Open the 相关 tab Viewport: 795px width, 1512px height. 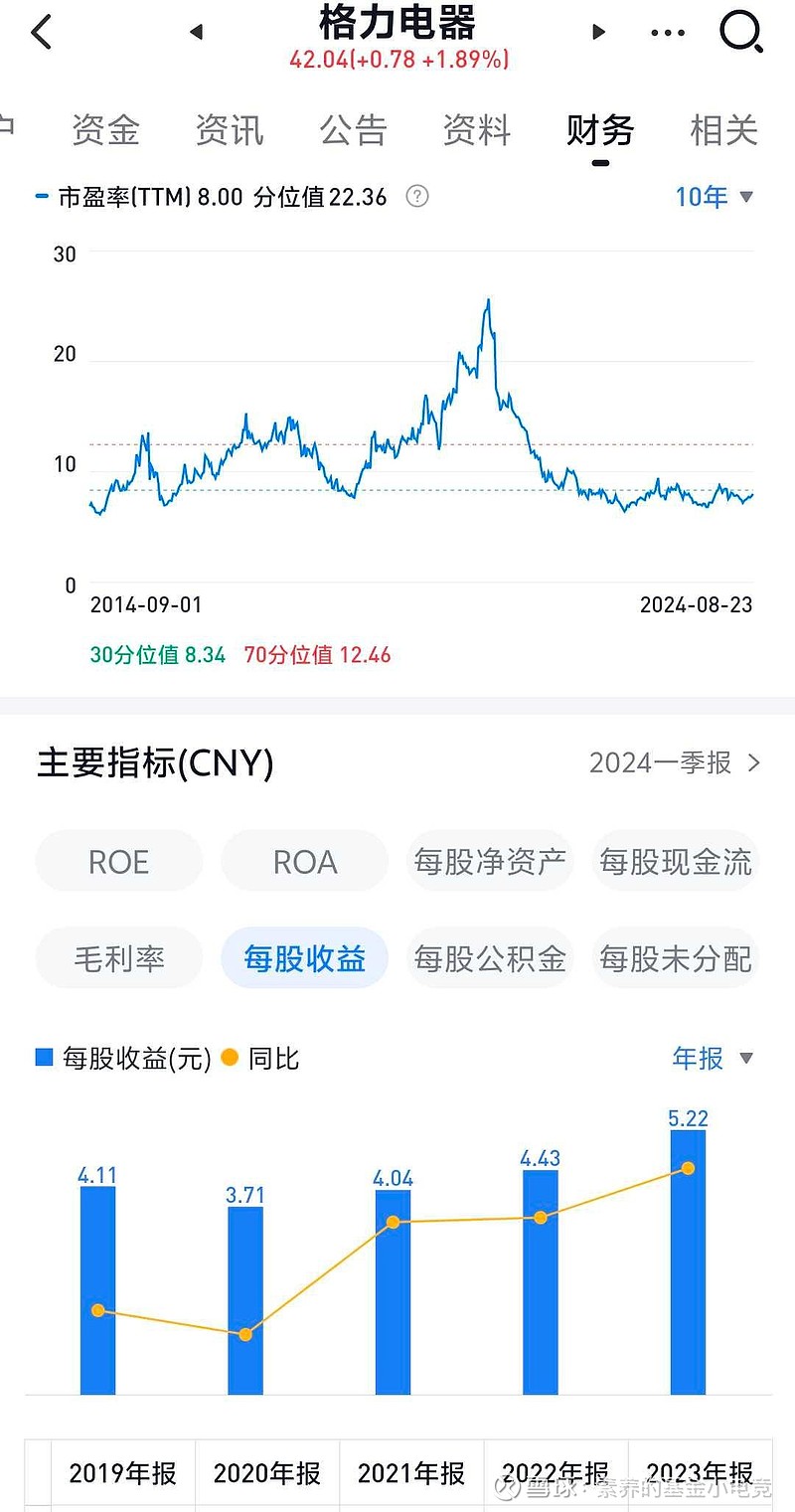click(724, 130)
